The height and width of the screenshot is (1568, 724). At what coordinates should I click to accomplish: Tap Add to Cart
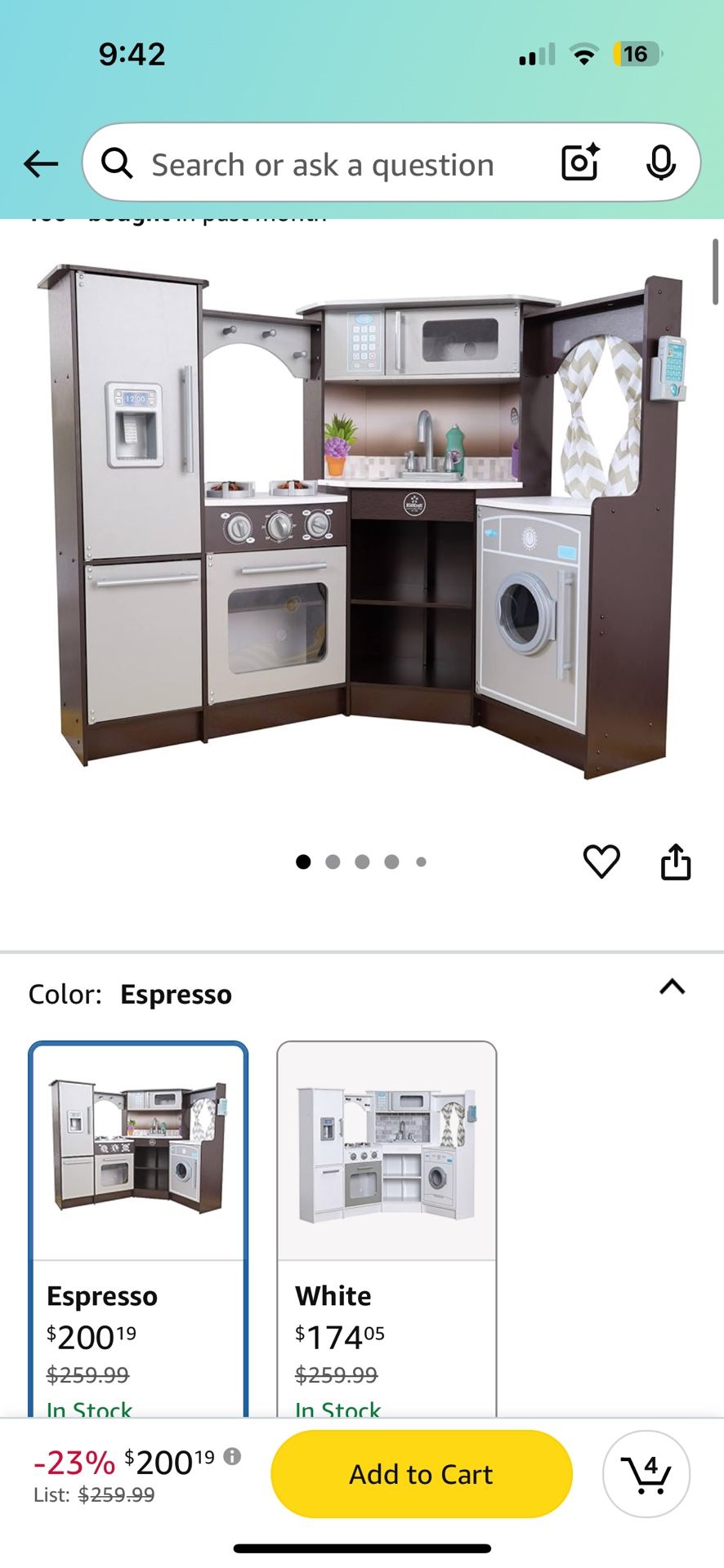pos(422,1473)
